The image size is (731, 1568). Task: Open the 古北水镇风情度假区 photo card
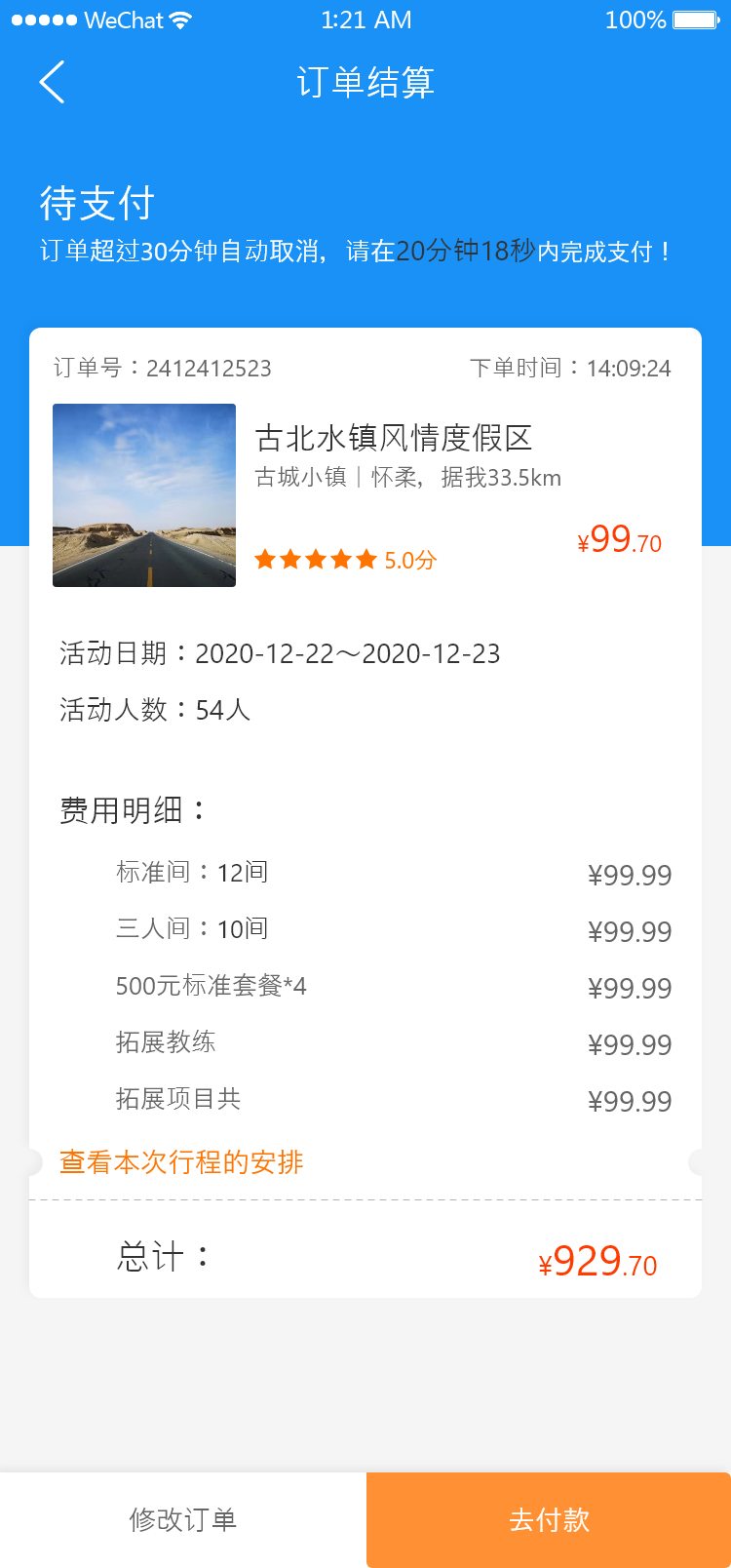pos(144,495)
